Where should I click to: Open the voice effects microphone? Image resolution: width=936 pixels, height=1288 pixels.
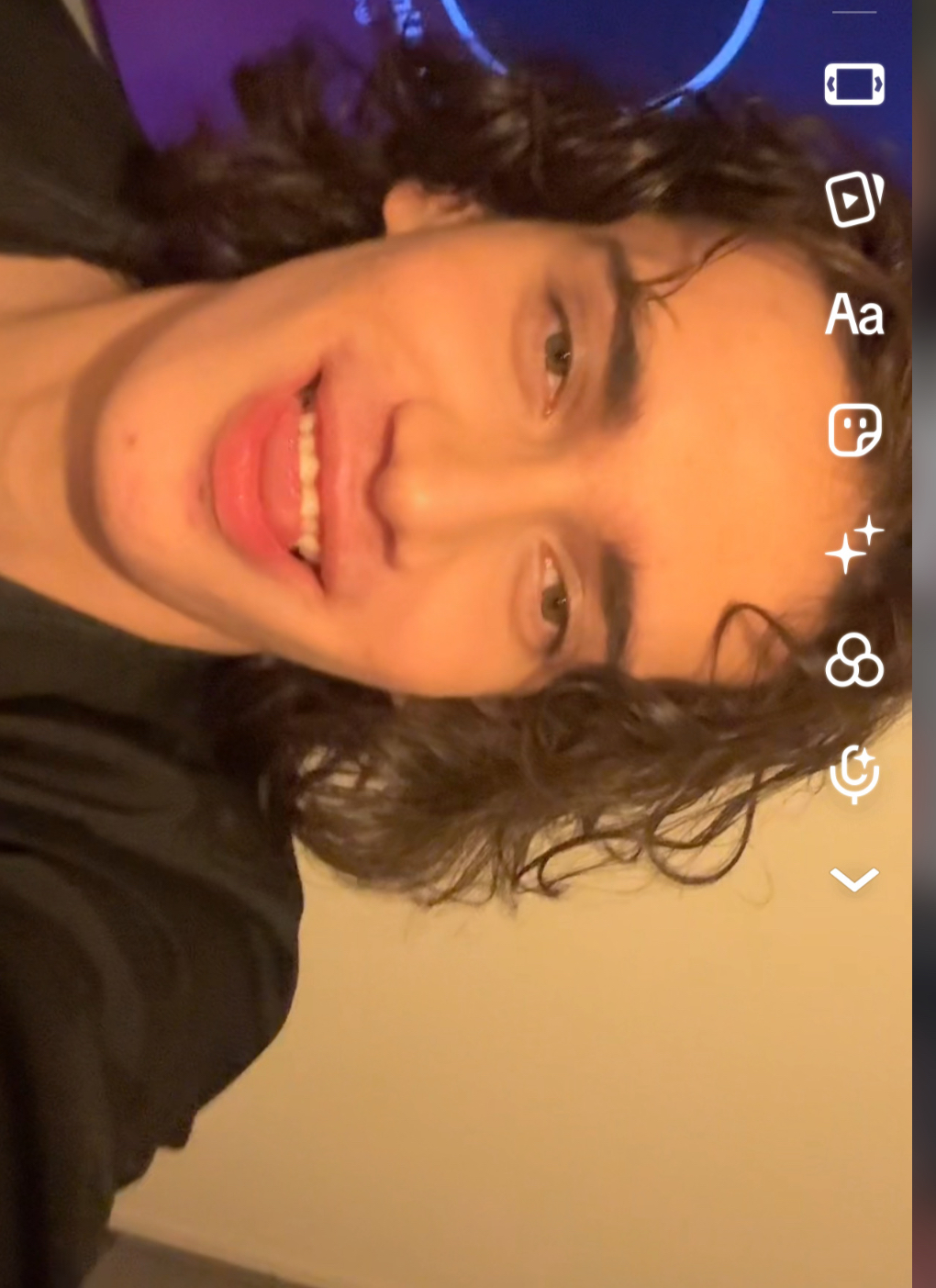[853, 774]
